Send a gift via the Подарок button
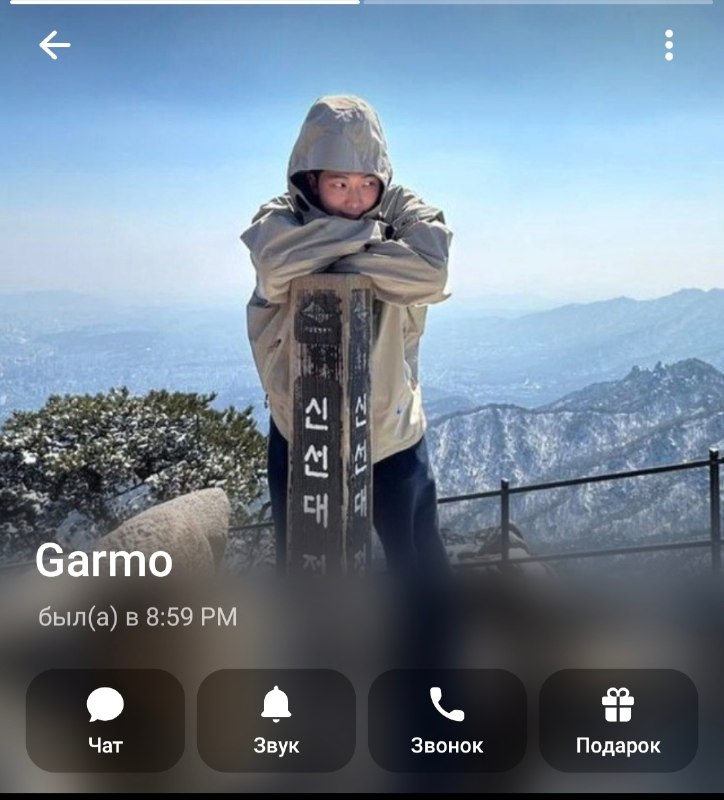 point(618,720)
